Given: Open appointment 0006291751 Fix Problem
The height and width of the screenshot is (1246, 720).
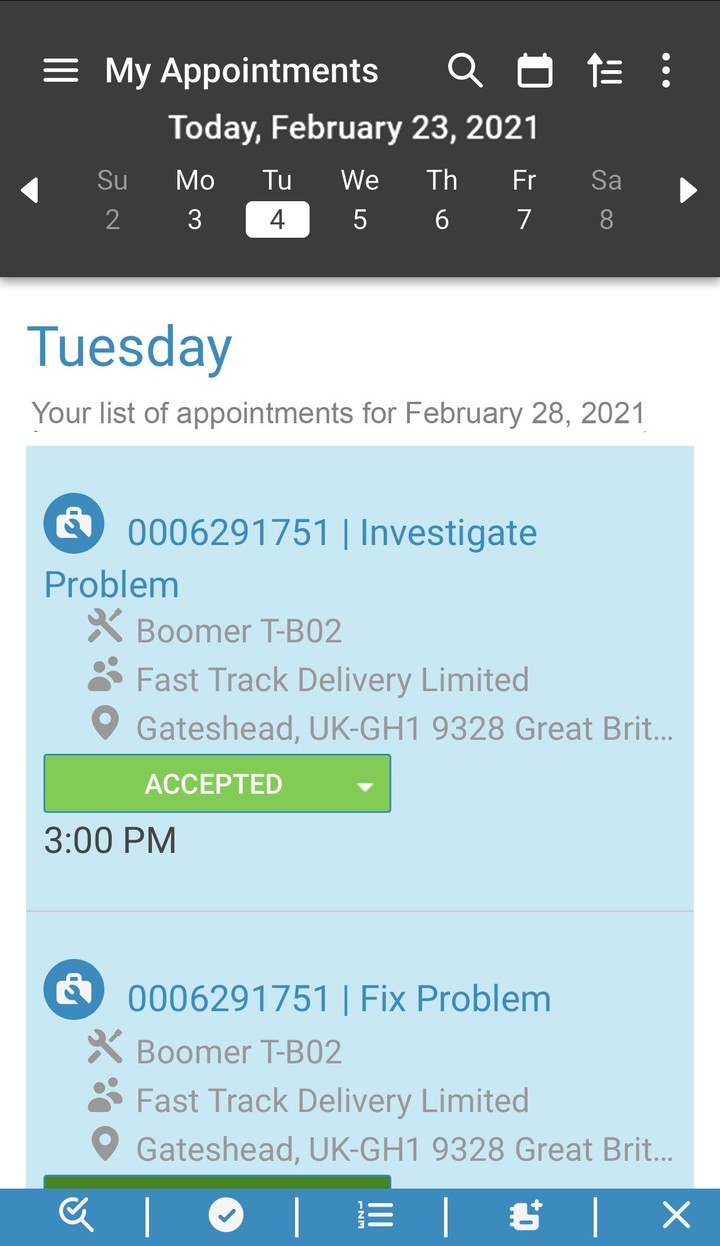Looking at the screenshot, I should (338, 997).
